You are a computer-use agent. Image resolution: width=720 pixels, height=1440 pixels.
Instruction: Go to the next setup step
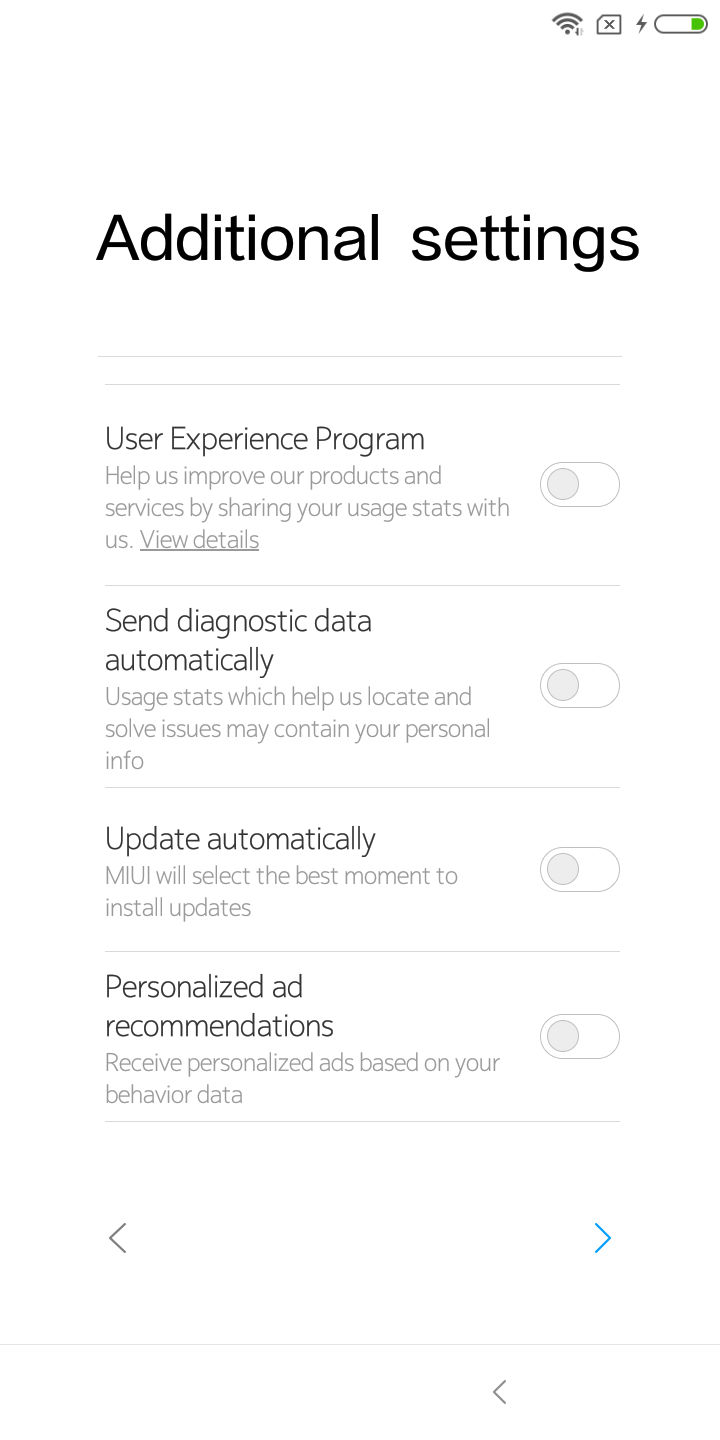click(602, 1238)
